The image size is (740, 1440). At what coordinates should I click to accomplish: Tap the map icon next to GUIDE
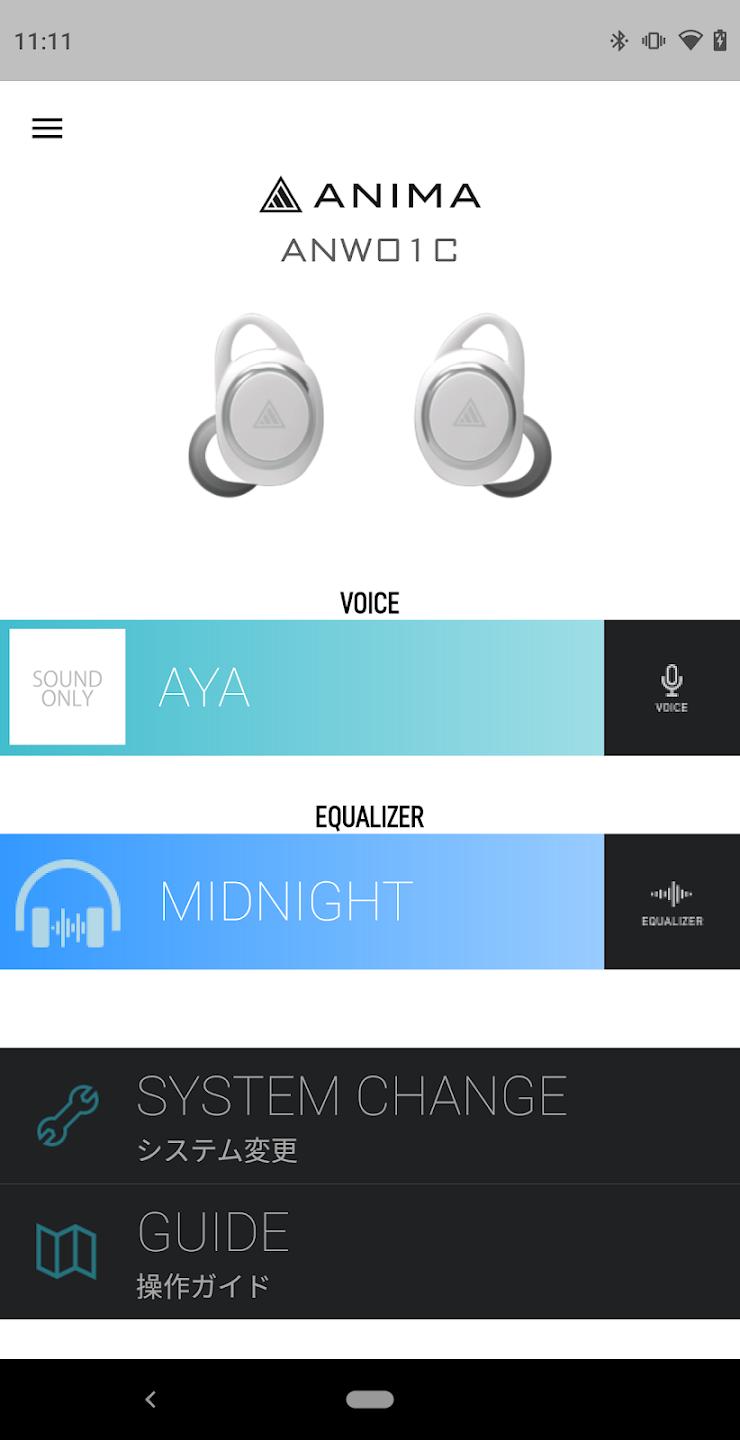(65, 1250)
